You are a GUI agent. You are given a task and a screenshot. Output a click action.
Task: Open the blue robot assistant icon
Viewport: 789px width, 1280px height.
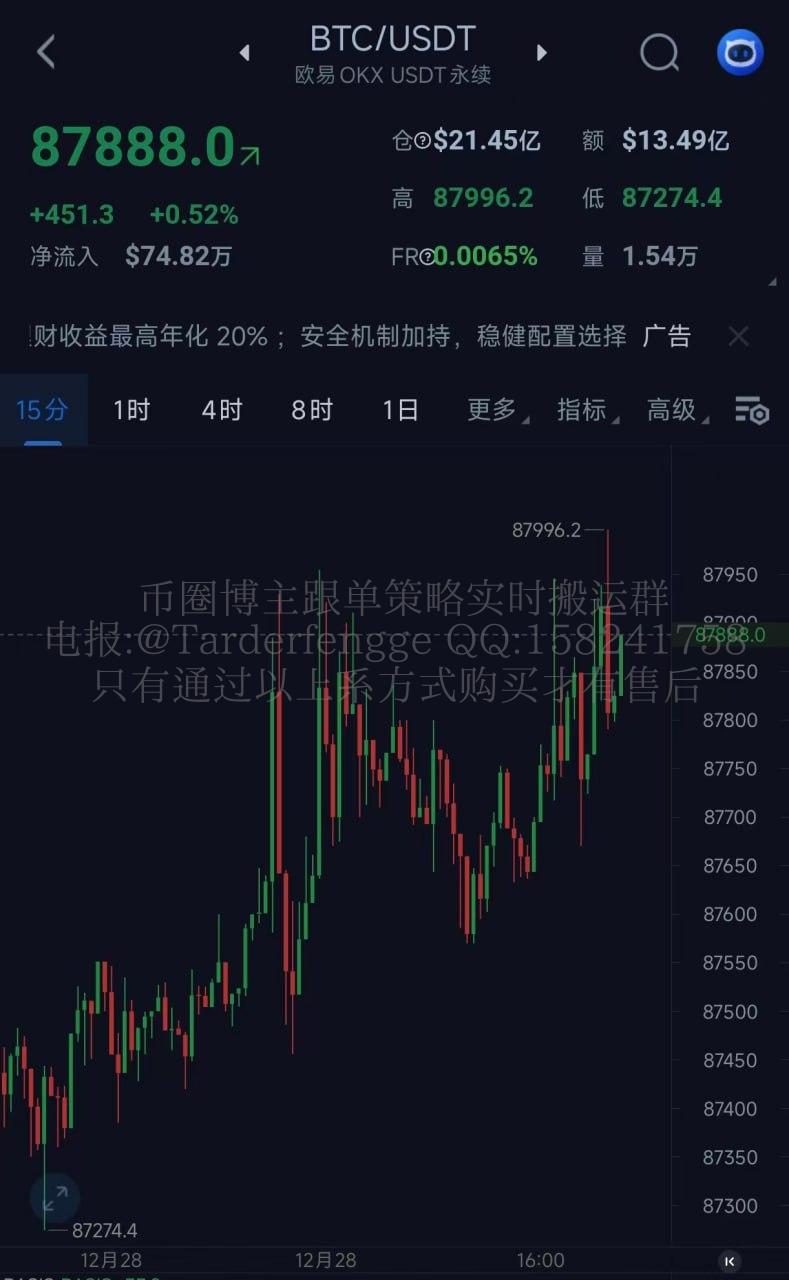[740, 52]
